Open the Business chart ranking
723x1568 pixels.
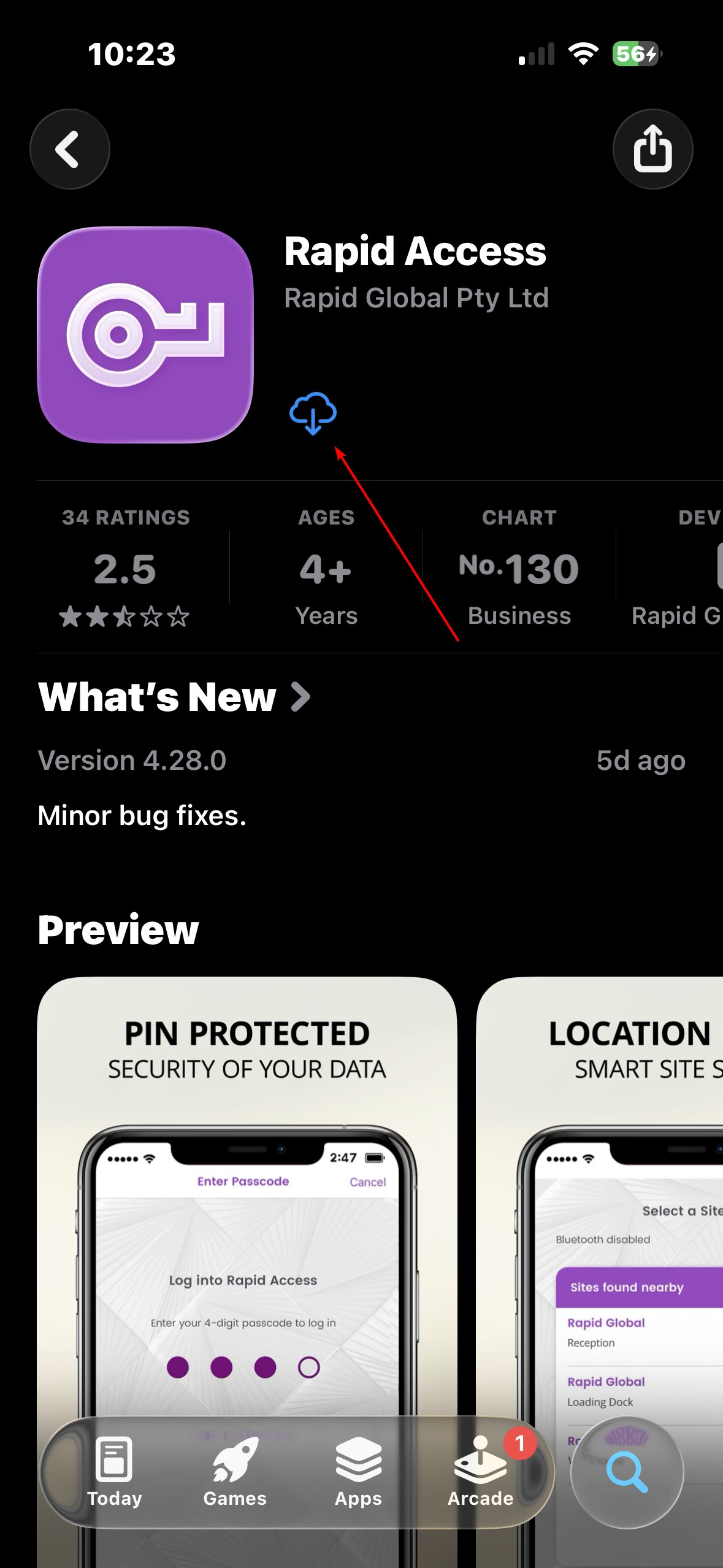coord(519,567)
